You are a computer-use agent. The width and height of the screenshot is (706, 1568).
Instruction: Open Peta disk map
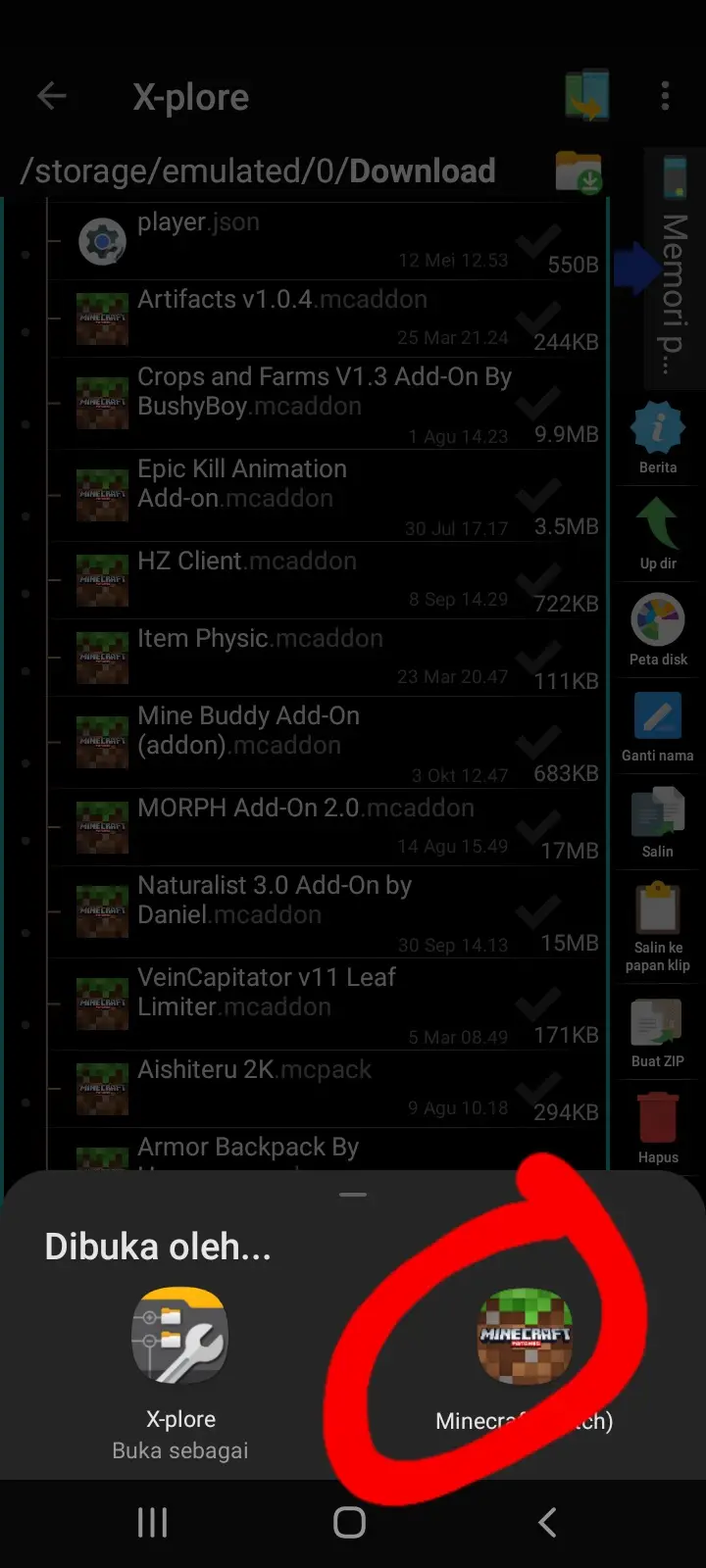point(658,629)
